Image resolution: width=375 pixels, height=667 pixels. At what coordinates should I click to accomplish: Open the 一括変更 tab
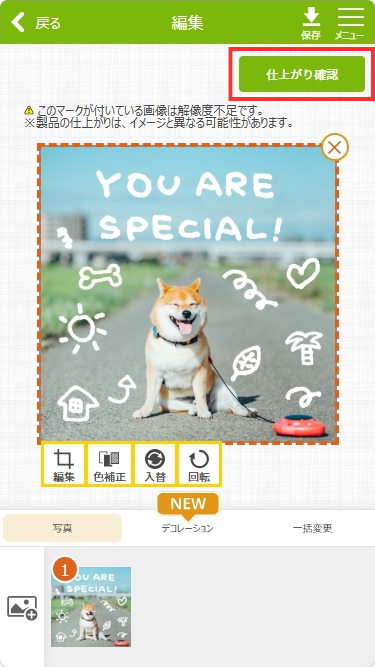coord(312,528)
